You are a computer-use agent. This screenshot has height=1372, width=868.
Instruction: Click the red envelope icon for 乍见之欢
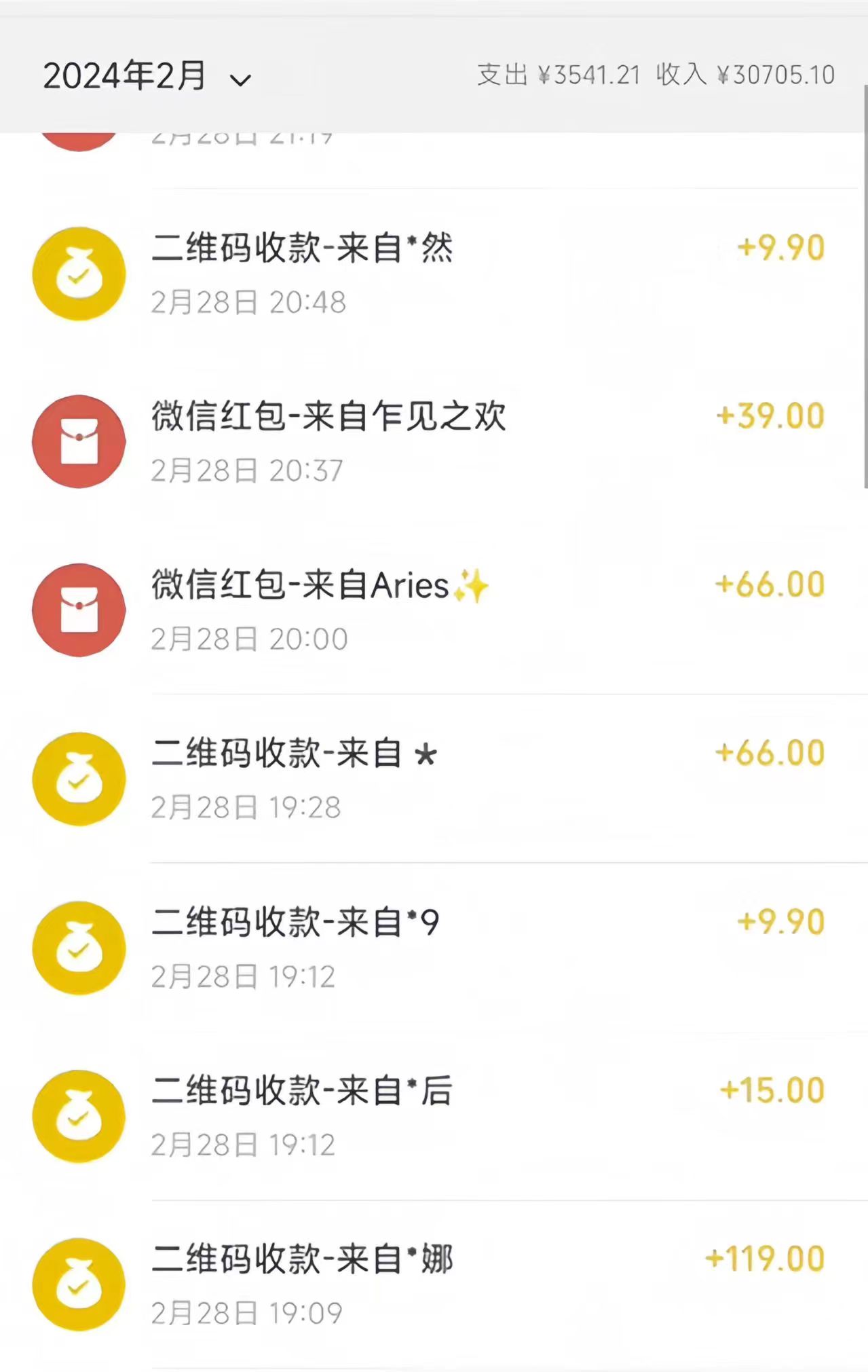click(78, 440)
